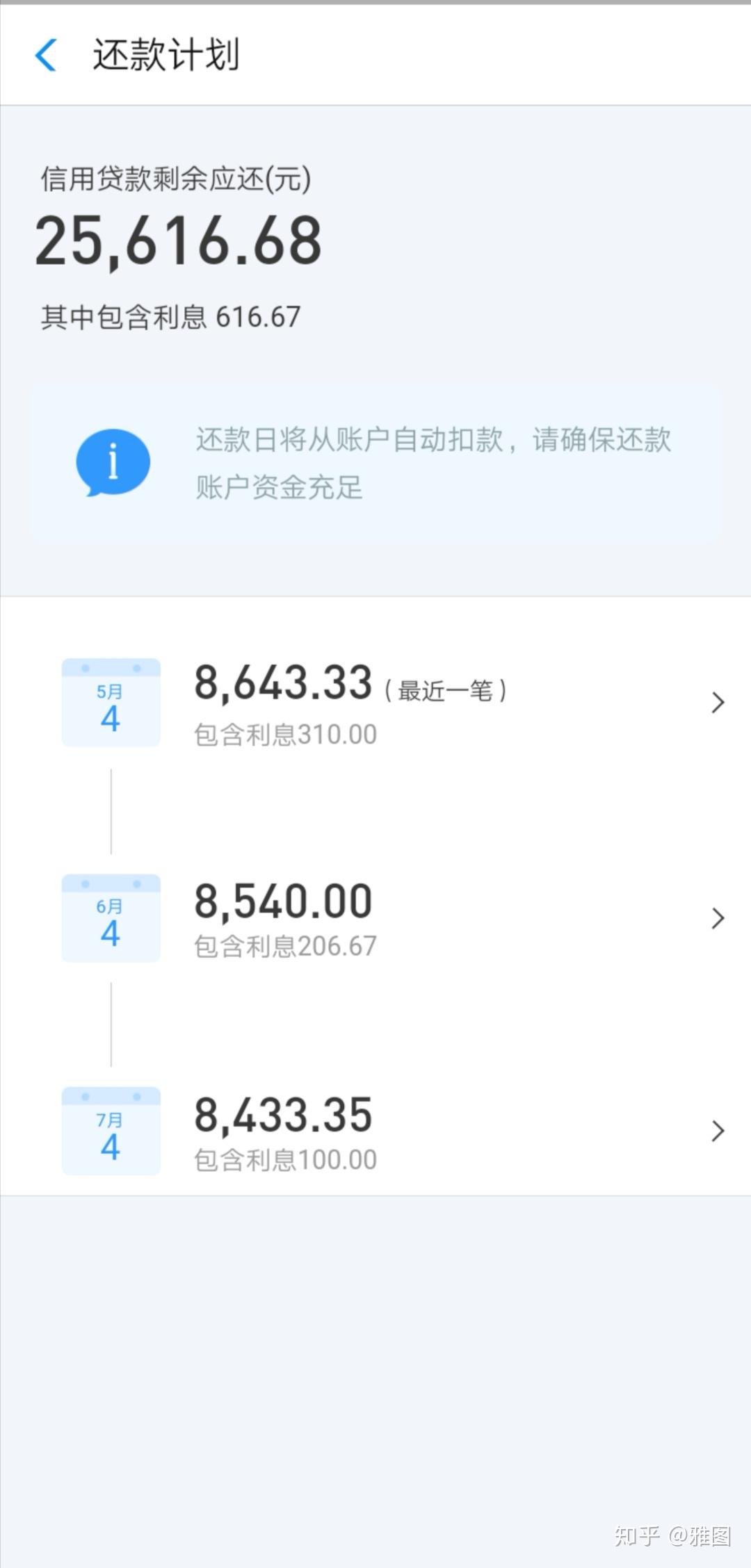Screen dimensions: 751x1568
Task: Expand the July 4 installment details
Action: pyautogui.click(x=718, y=1132)
